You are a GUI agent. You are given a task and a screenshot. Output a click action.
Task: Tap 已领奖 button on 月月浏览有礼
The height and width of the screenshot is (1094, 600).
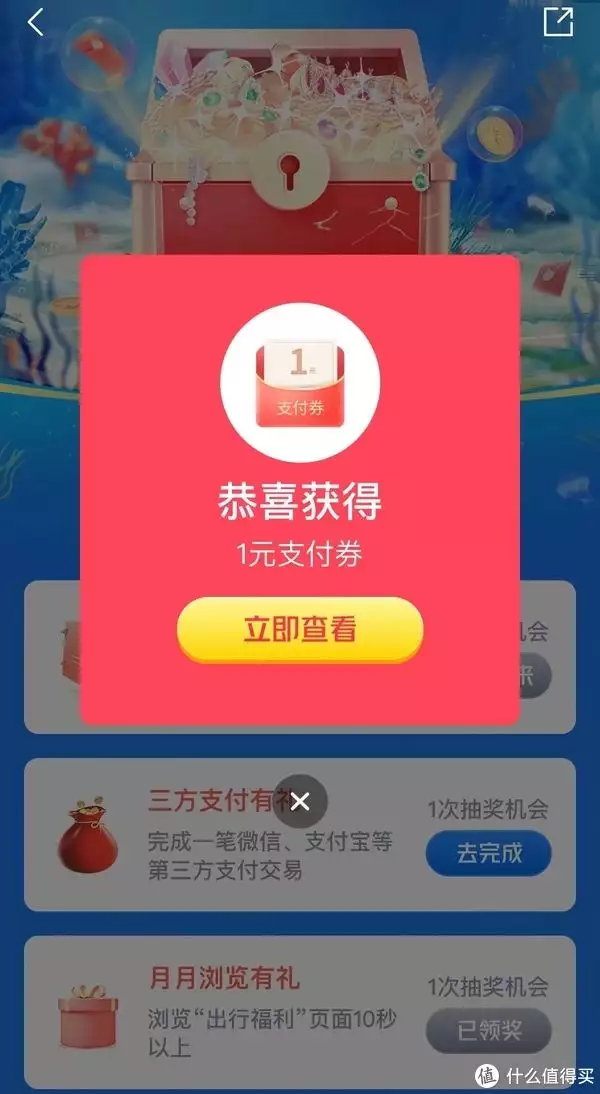click(489, 1030)
